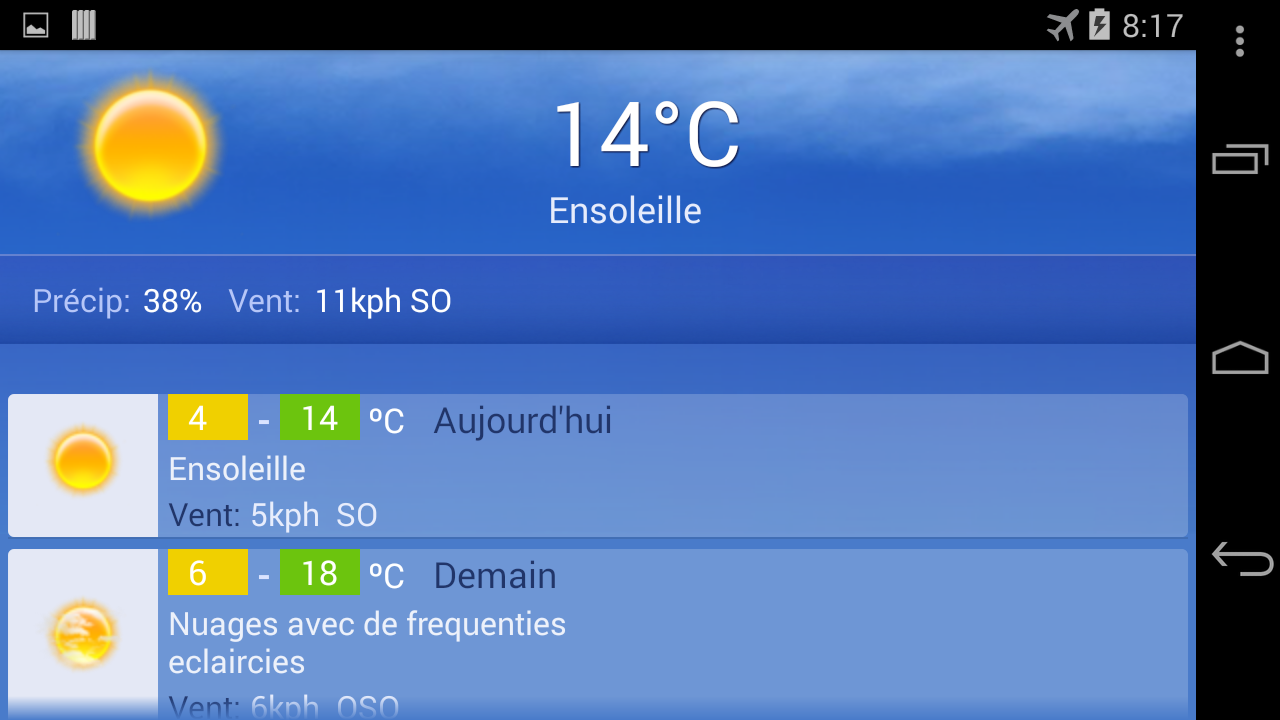
Task: Open the three-dot overflow menu
Action: click(x=1239, y=41)
